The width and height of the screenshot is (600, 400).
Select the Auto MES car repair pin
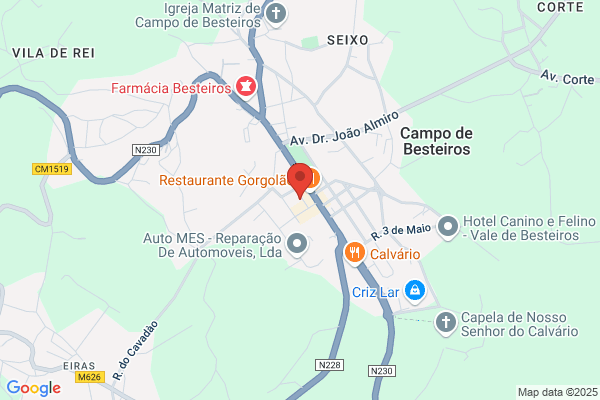[297, 245]
